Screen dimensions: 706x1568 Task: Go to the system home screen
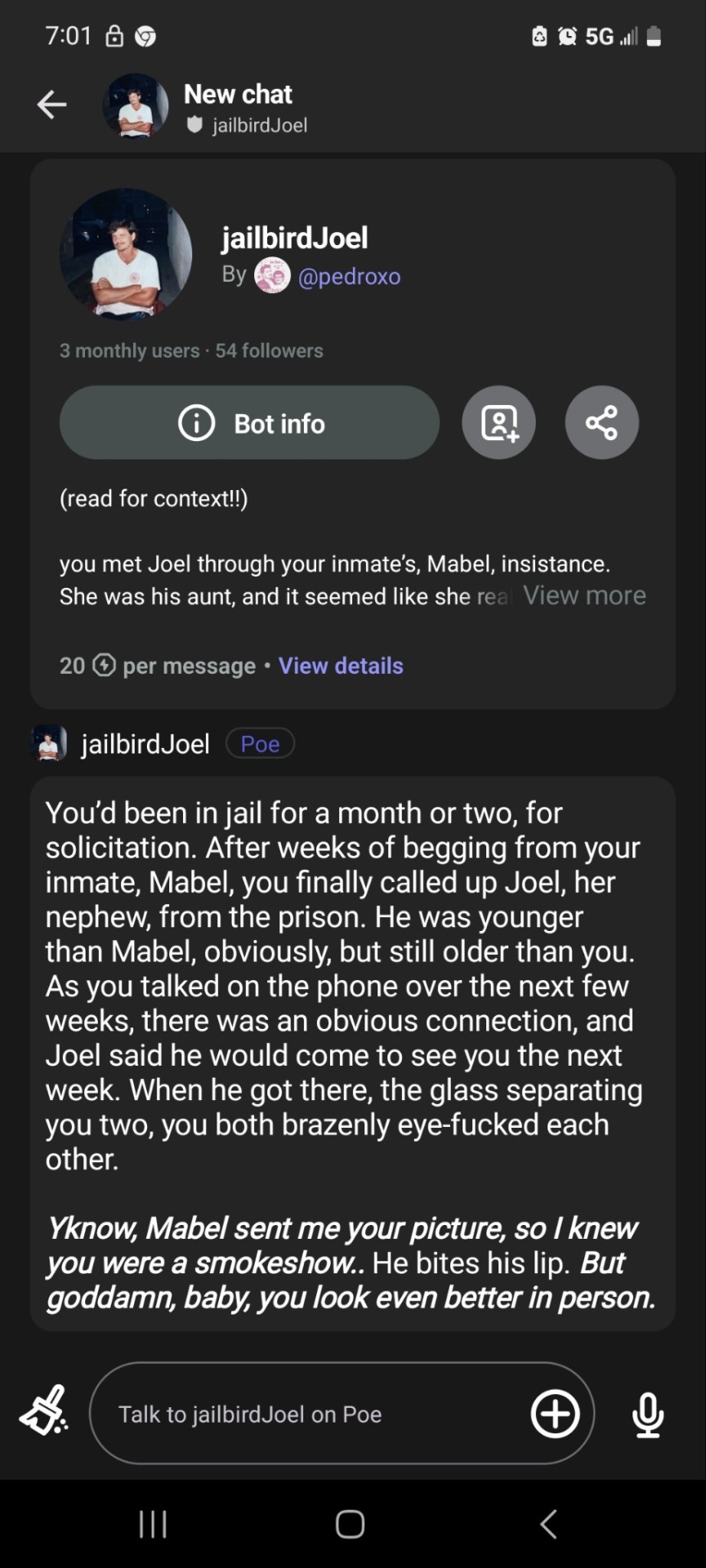(x=351, y=1524)
